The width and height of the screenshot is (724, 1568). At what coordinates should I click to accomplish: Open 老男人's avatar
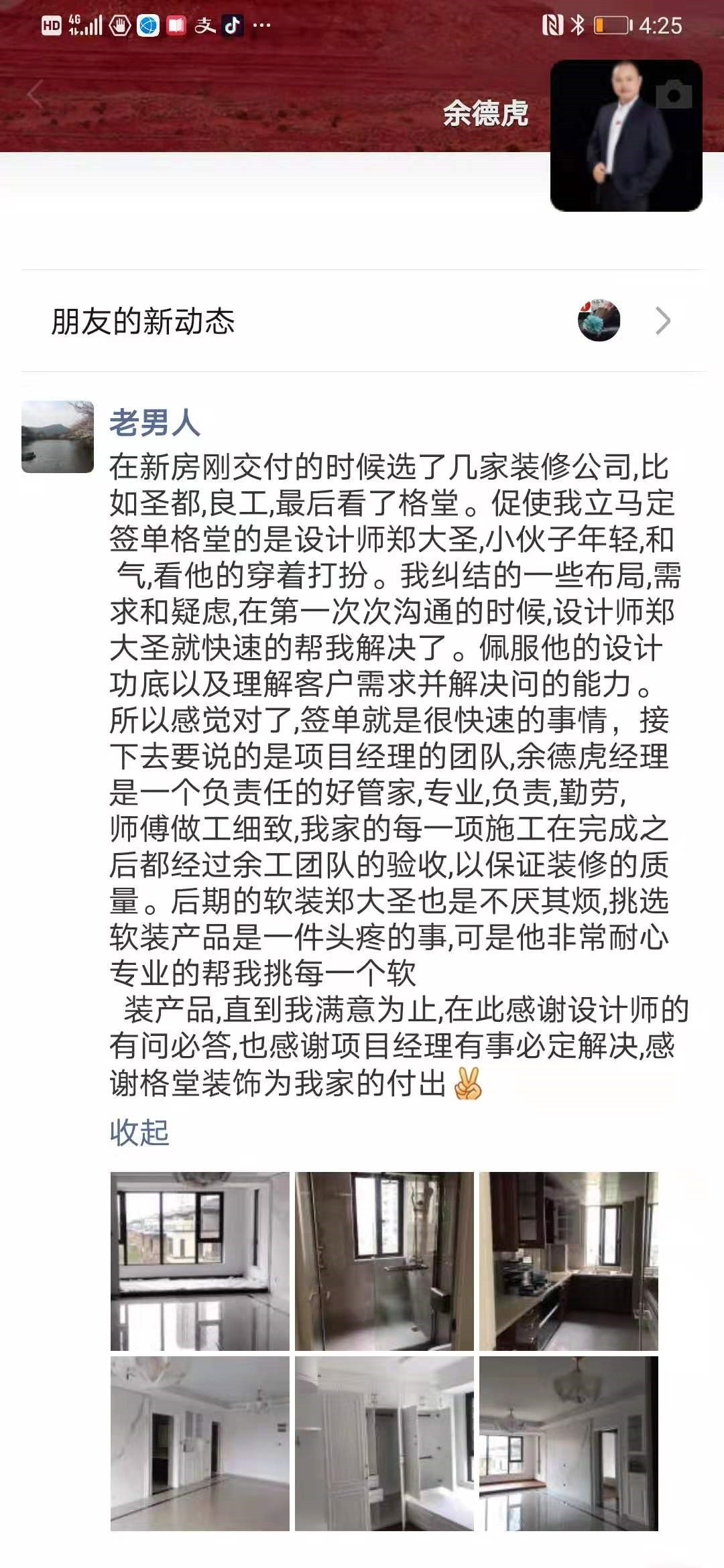pyautogui.click(x=58, y=437)
